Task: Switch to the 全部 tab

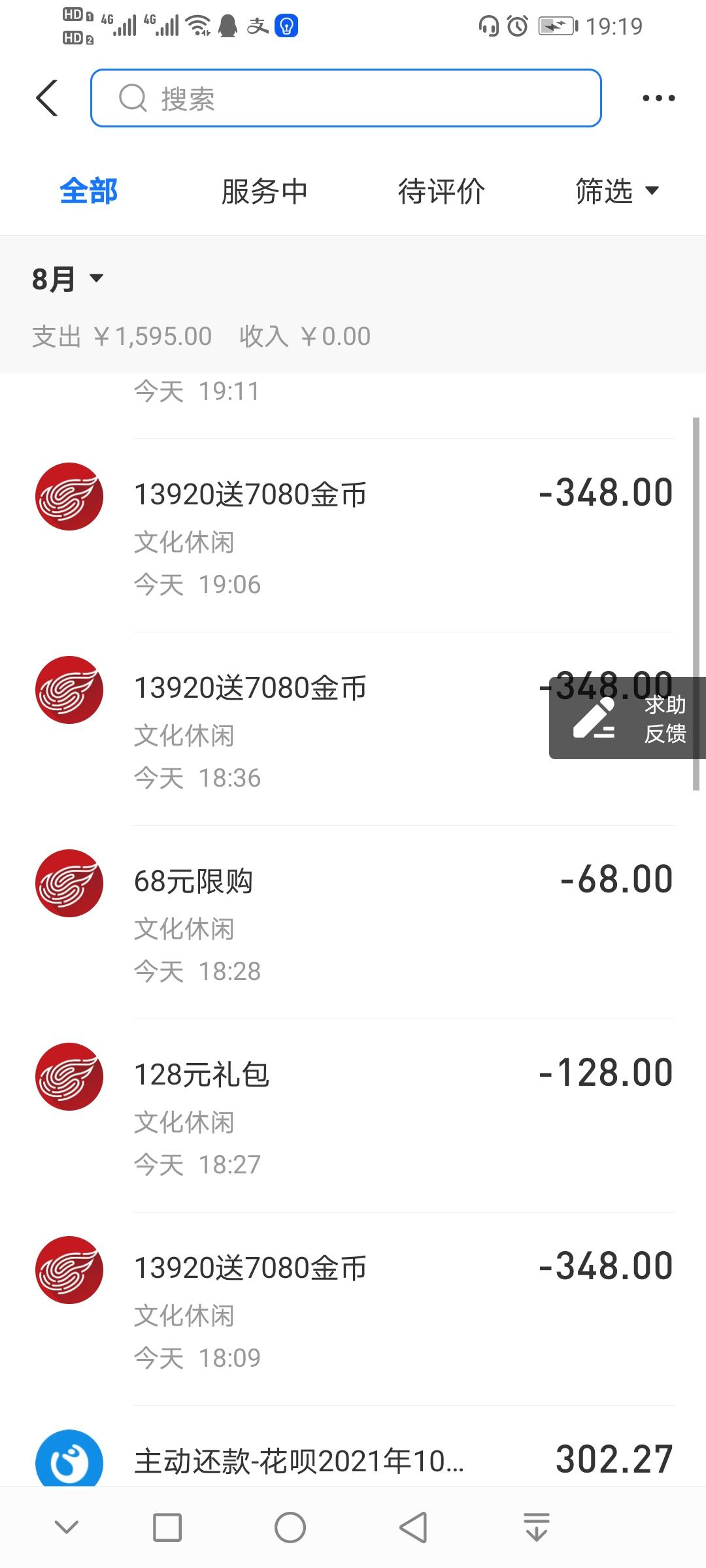Action: 88,191
